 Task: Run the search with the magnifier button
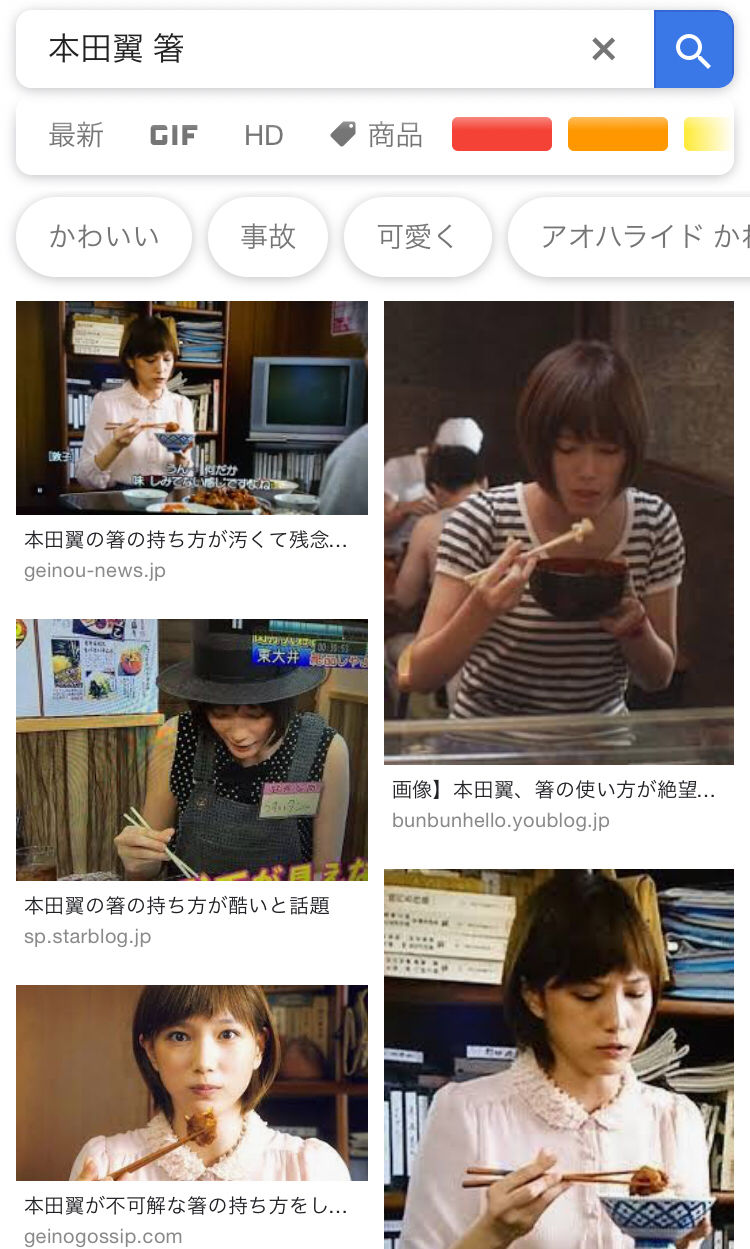[x=693, y=49]
